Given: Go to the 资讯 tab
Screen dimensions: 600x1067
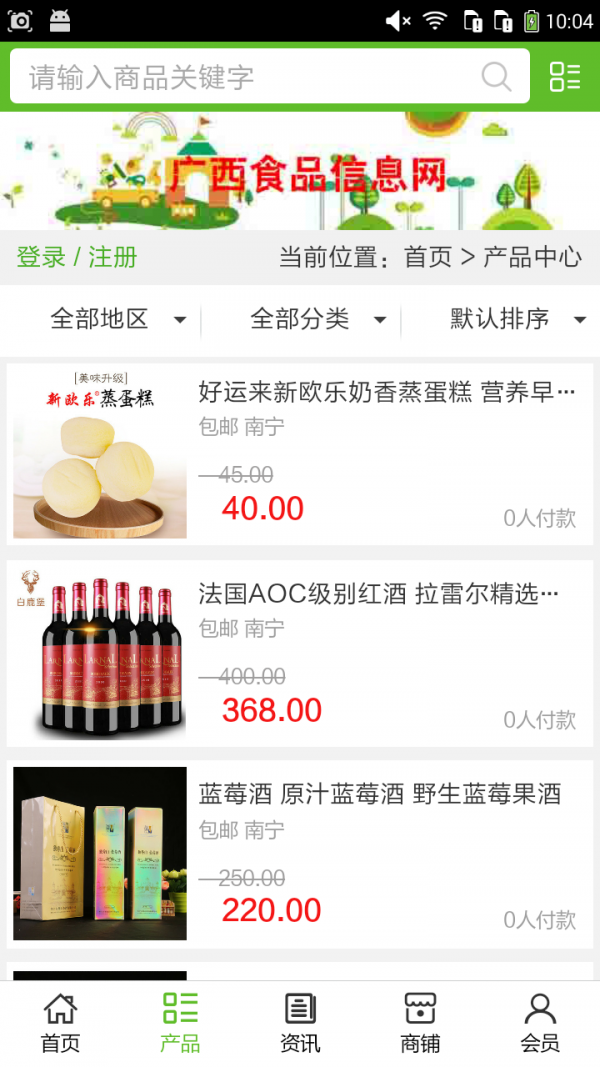Looking at the screenshot, I should (300, 1023).
